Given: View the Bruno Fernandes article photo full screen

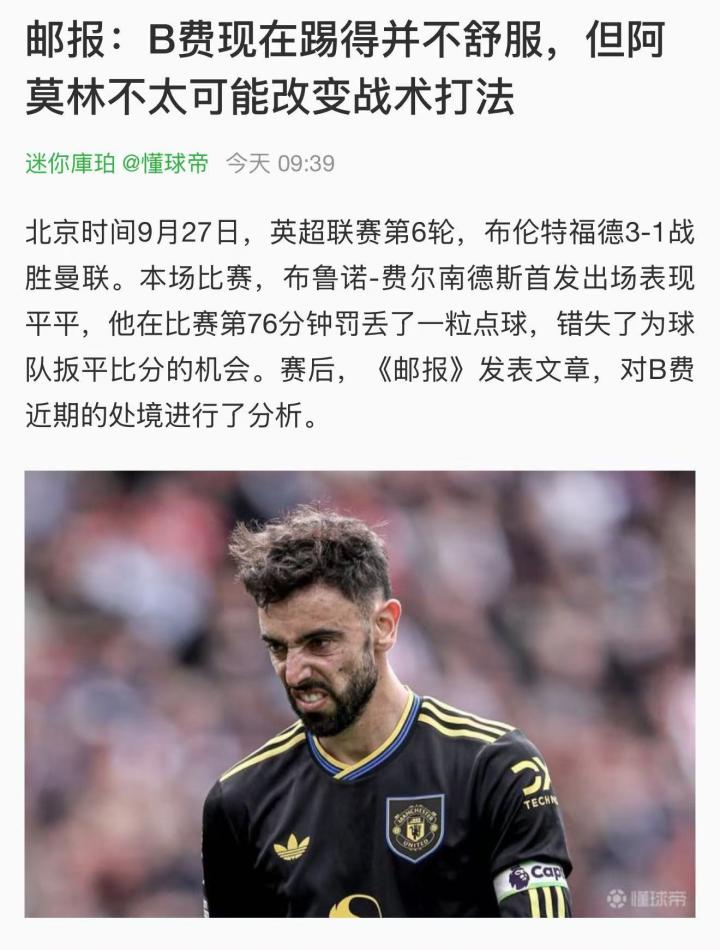Looking at the screenshot, I should 360,694.
